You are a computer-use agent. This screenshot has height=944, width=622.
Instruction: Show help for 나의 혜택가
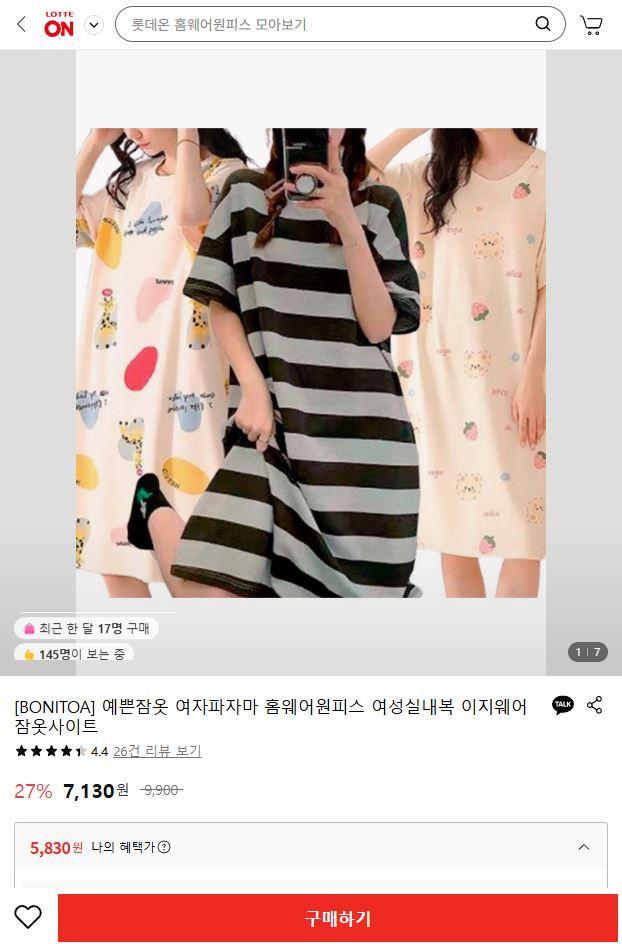click(164, 847)
